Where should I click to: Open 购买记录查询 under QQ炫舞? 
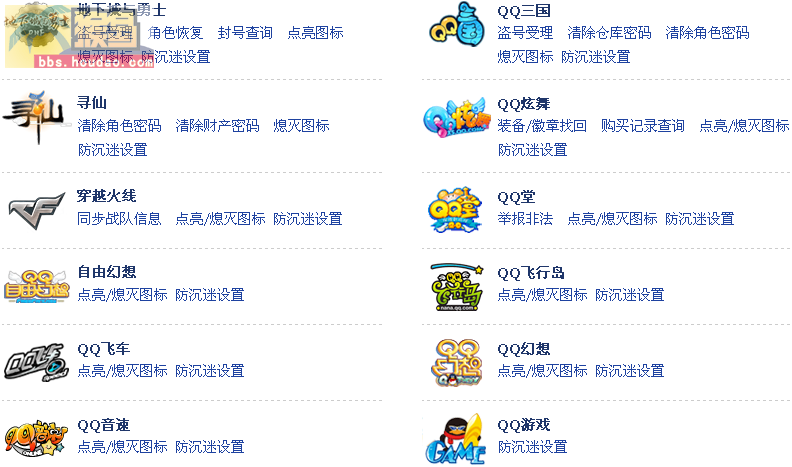click(643, 126)
